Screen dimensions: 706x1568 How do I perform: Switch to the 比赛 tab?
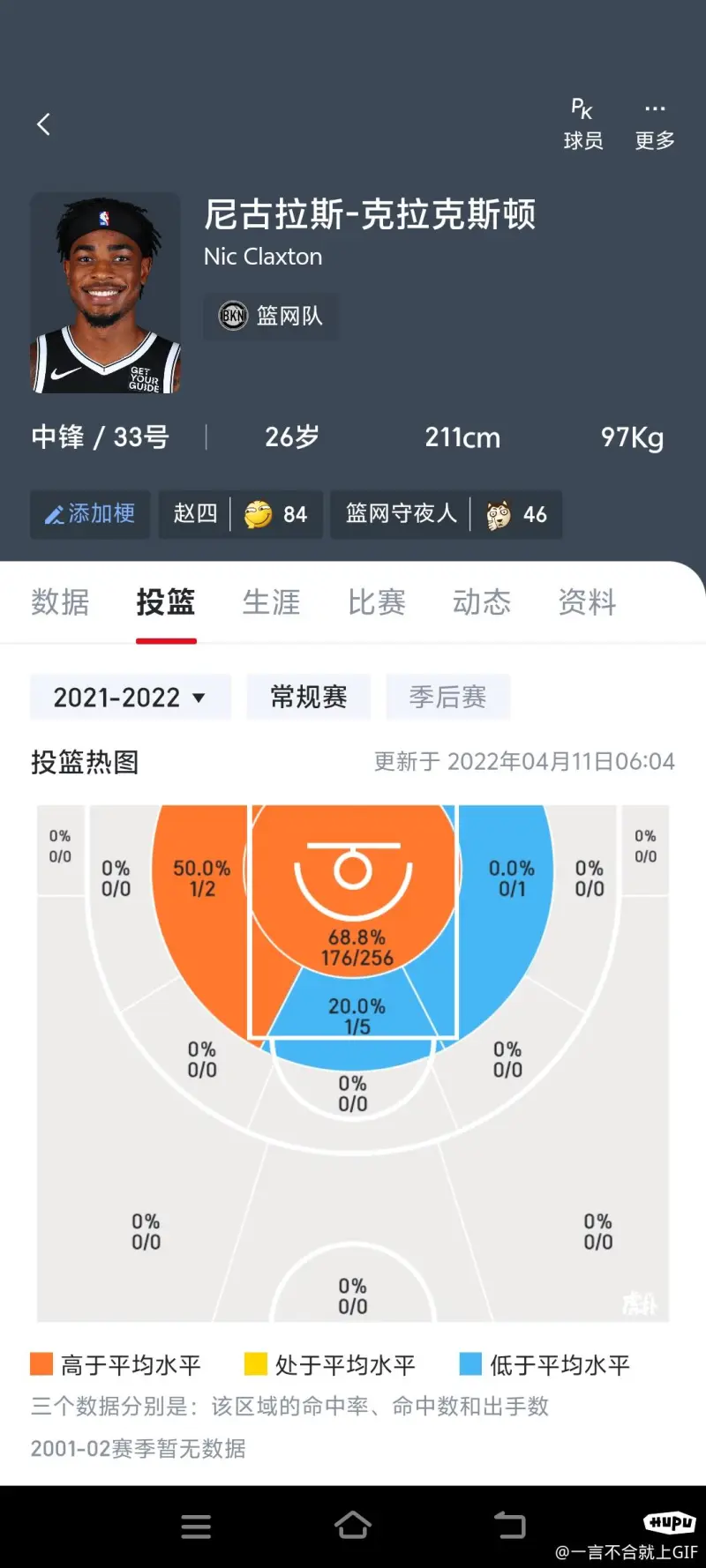tap(377, 602)
